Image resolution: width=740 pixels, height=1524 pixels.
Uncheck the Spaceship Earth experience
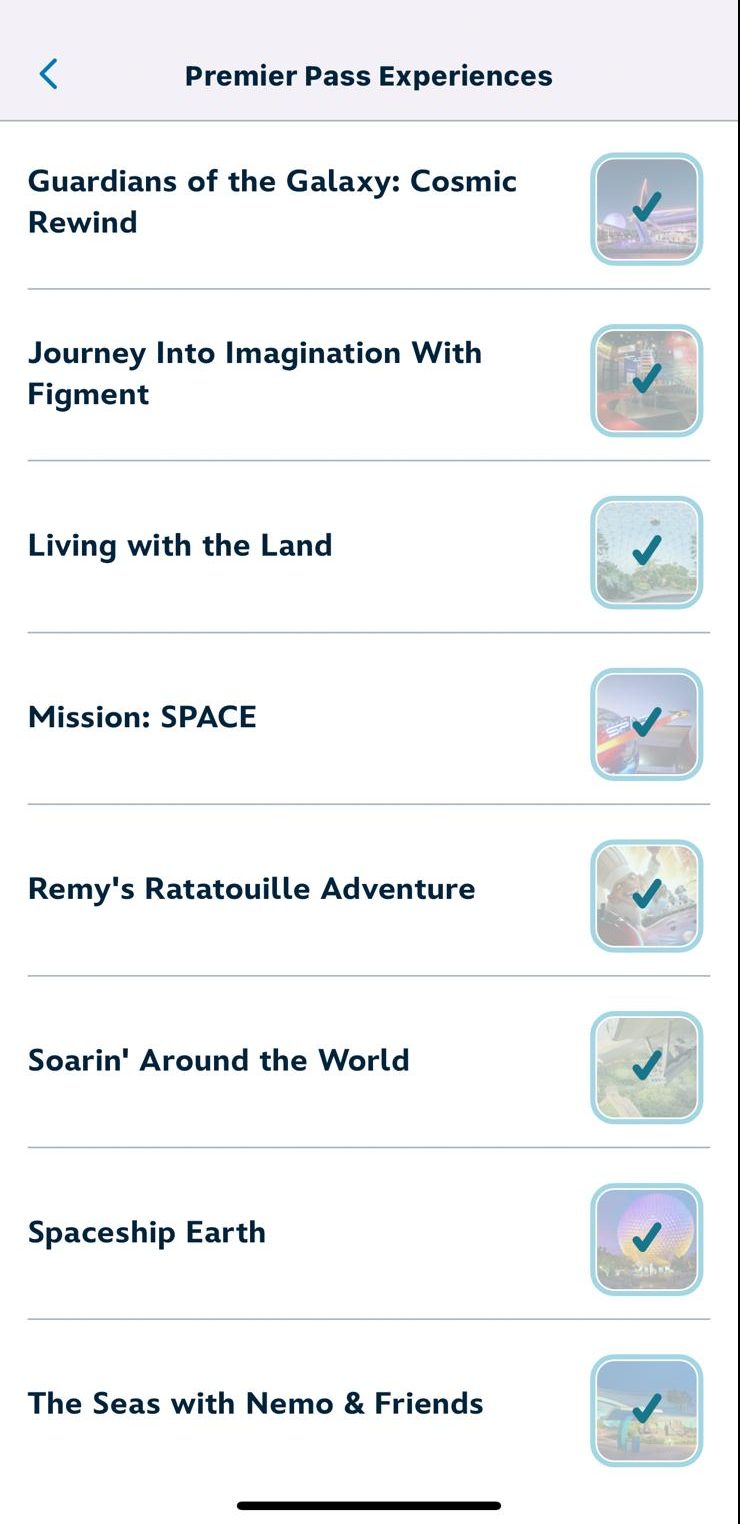(646, 1240)
